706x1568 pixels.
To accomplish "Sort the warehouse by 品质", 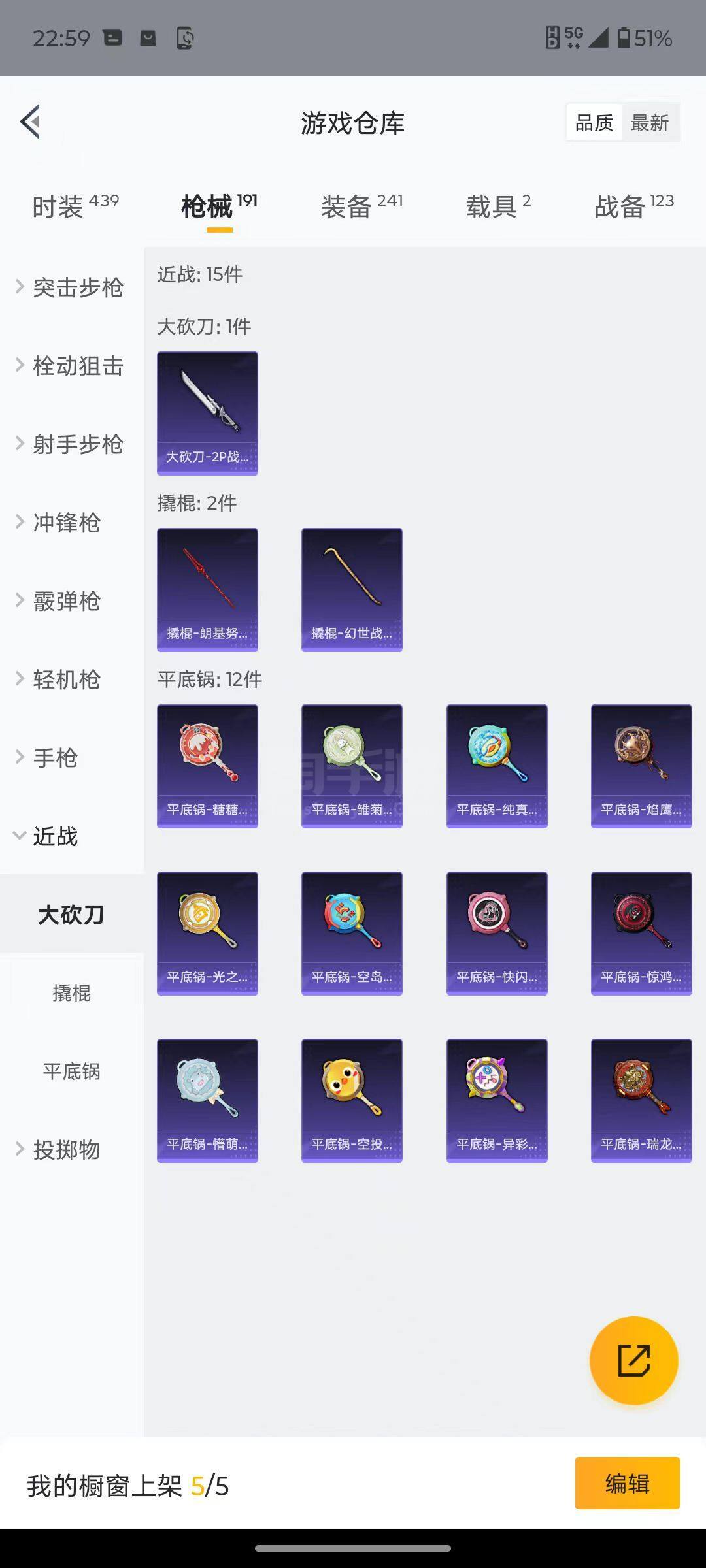I will point(594,123).
